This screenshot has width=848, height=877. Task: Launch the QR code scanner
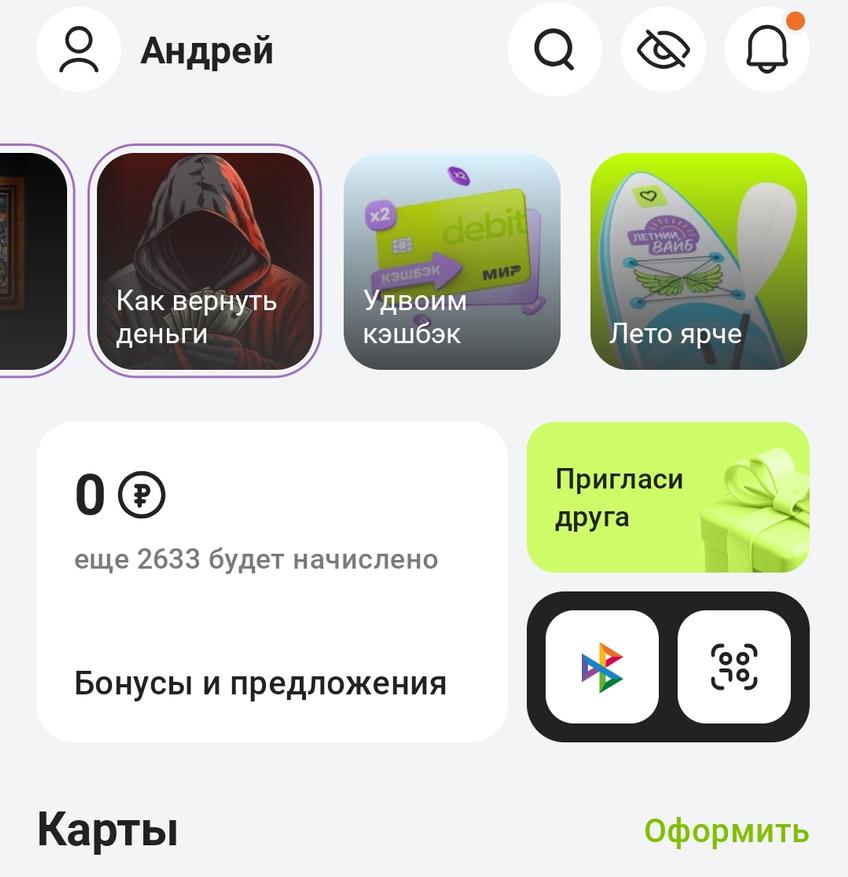click(x=734, y=667)
